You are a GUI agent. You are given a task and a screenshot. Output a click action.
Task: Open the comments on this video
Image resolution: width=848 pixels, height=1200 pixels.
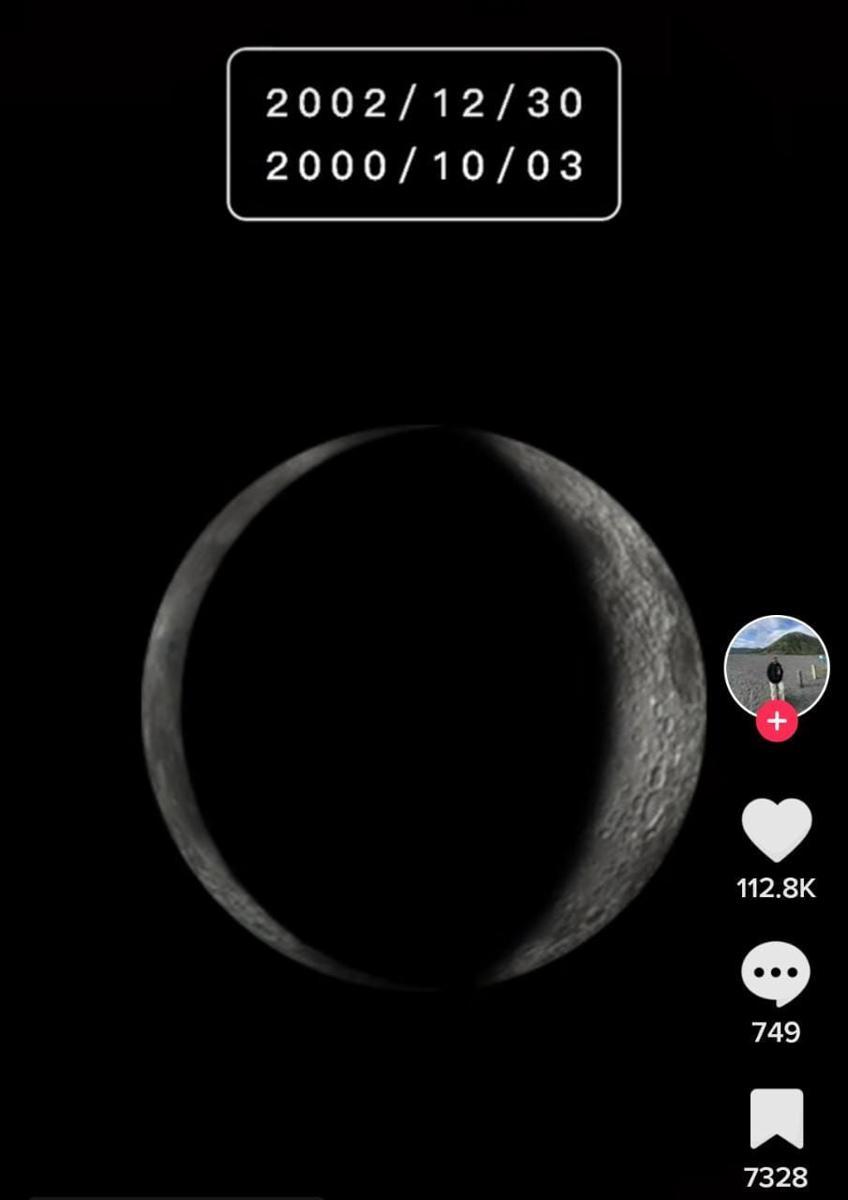coord(776,974)
